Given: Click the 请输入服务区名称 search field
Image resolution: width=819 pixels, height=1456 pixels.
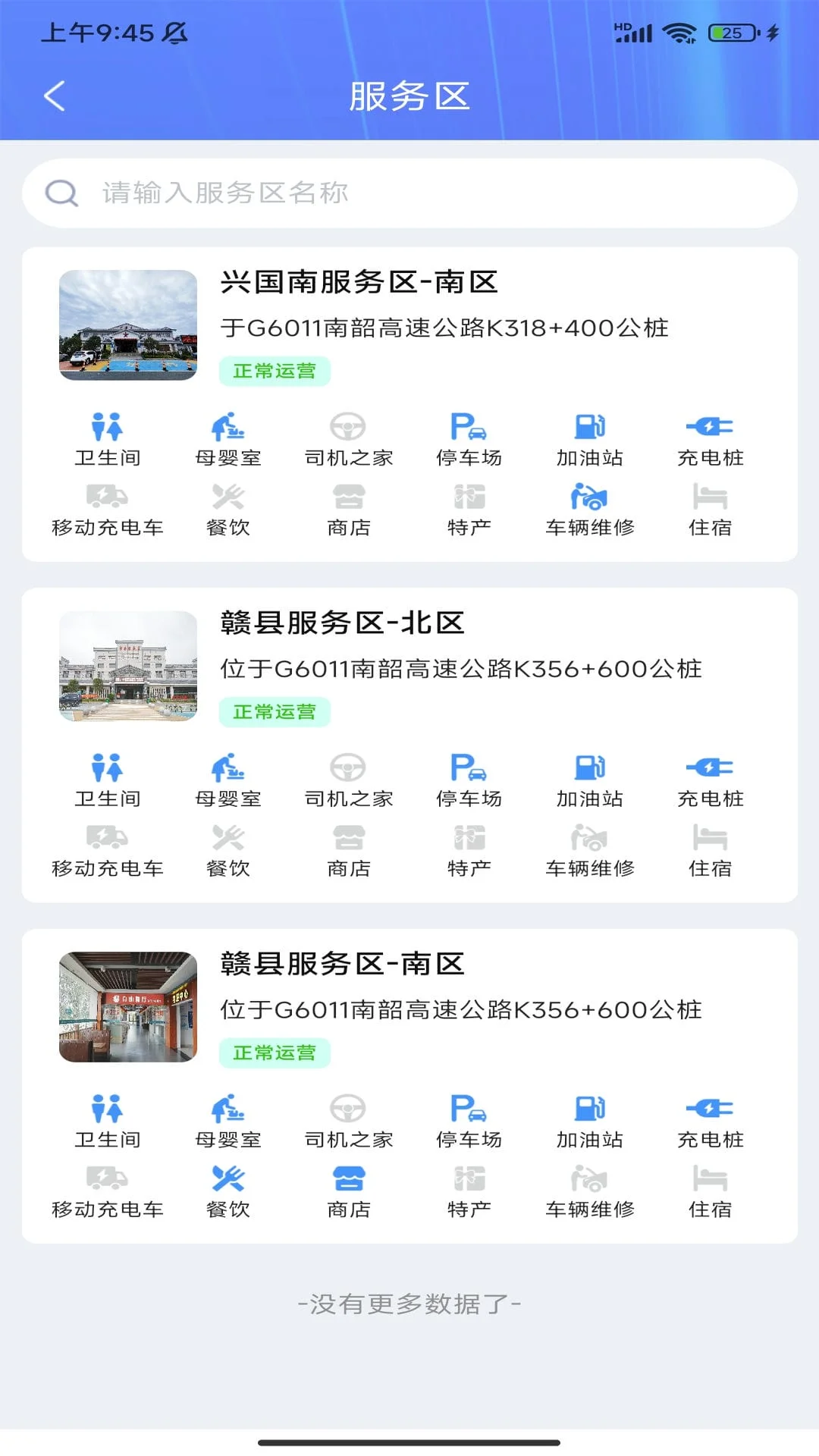Looking at the screenshot, I should pyautogui.click(x=303, y=193).
